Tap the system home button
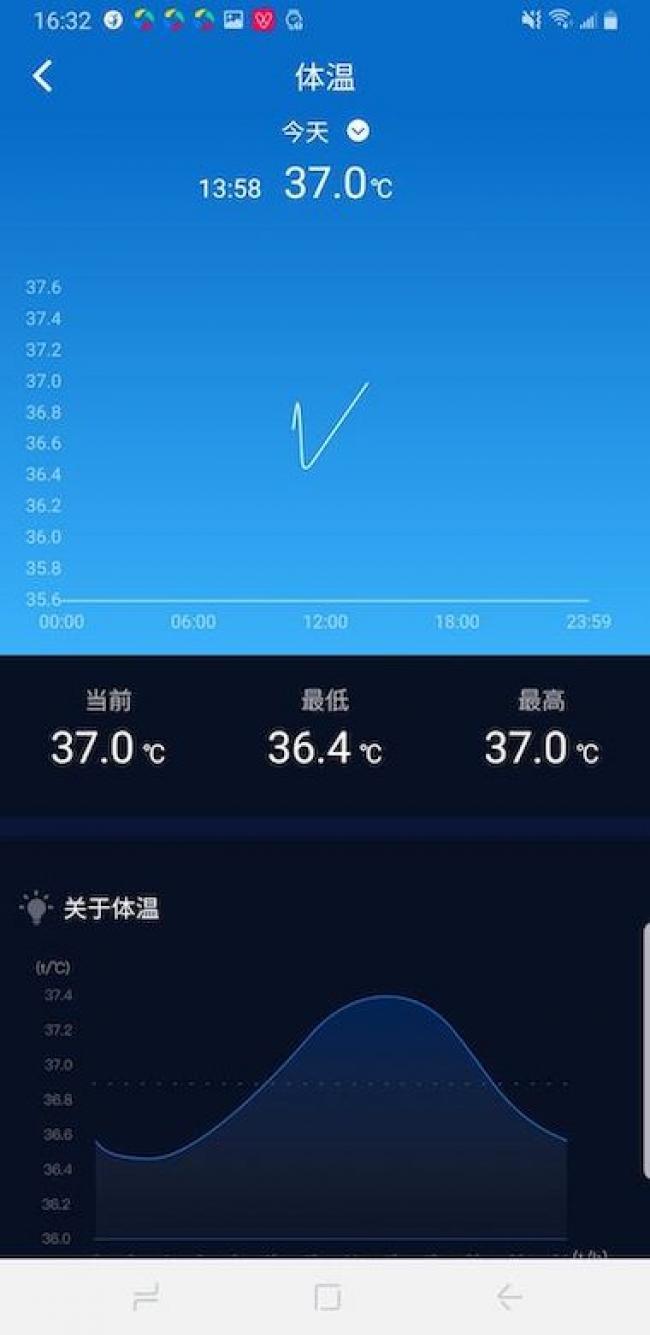 tap(327, 1297)
